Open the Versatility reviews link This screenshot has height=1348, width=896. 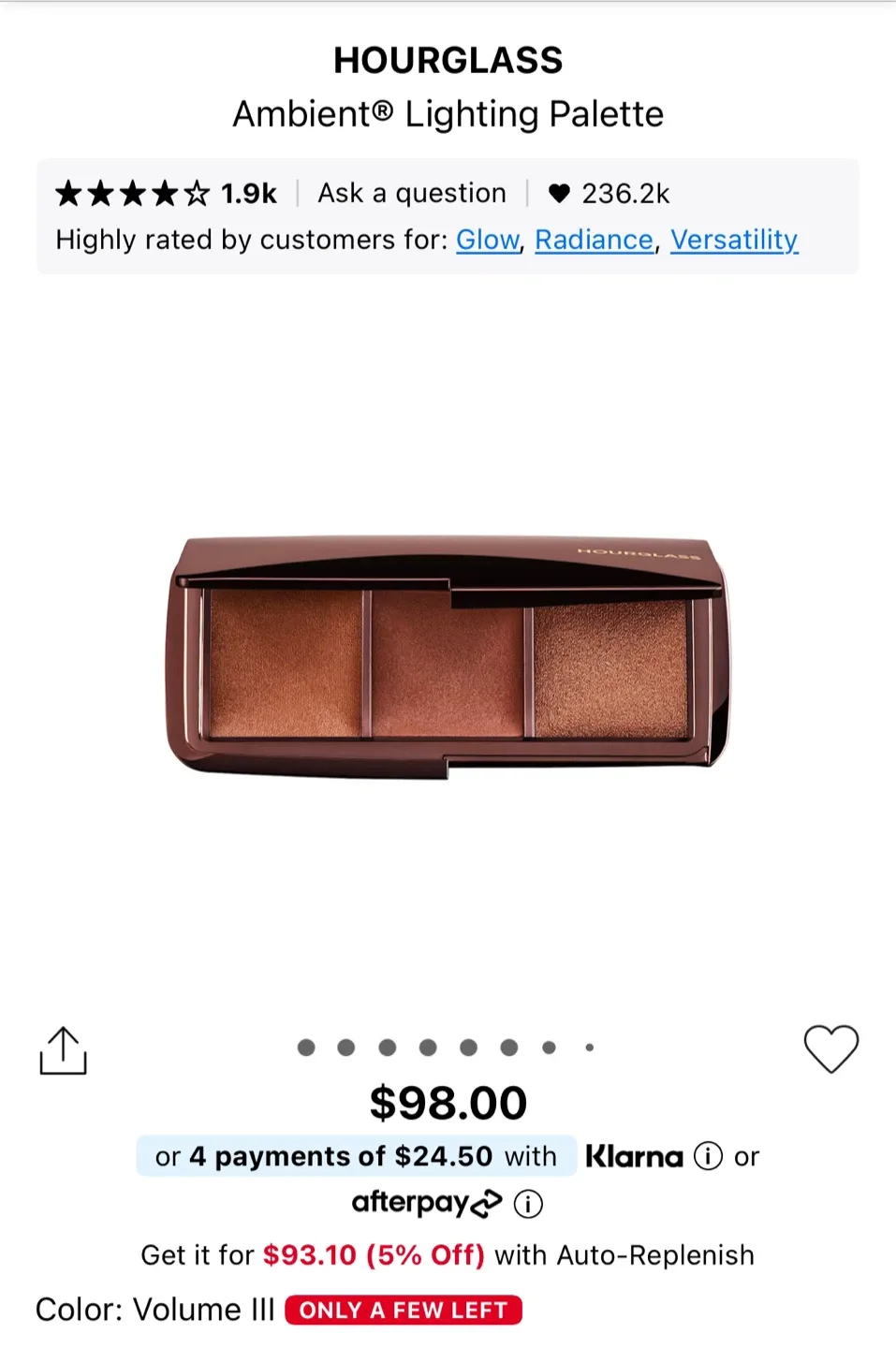pos(734,240)
